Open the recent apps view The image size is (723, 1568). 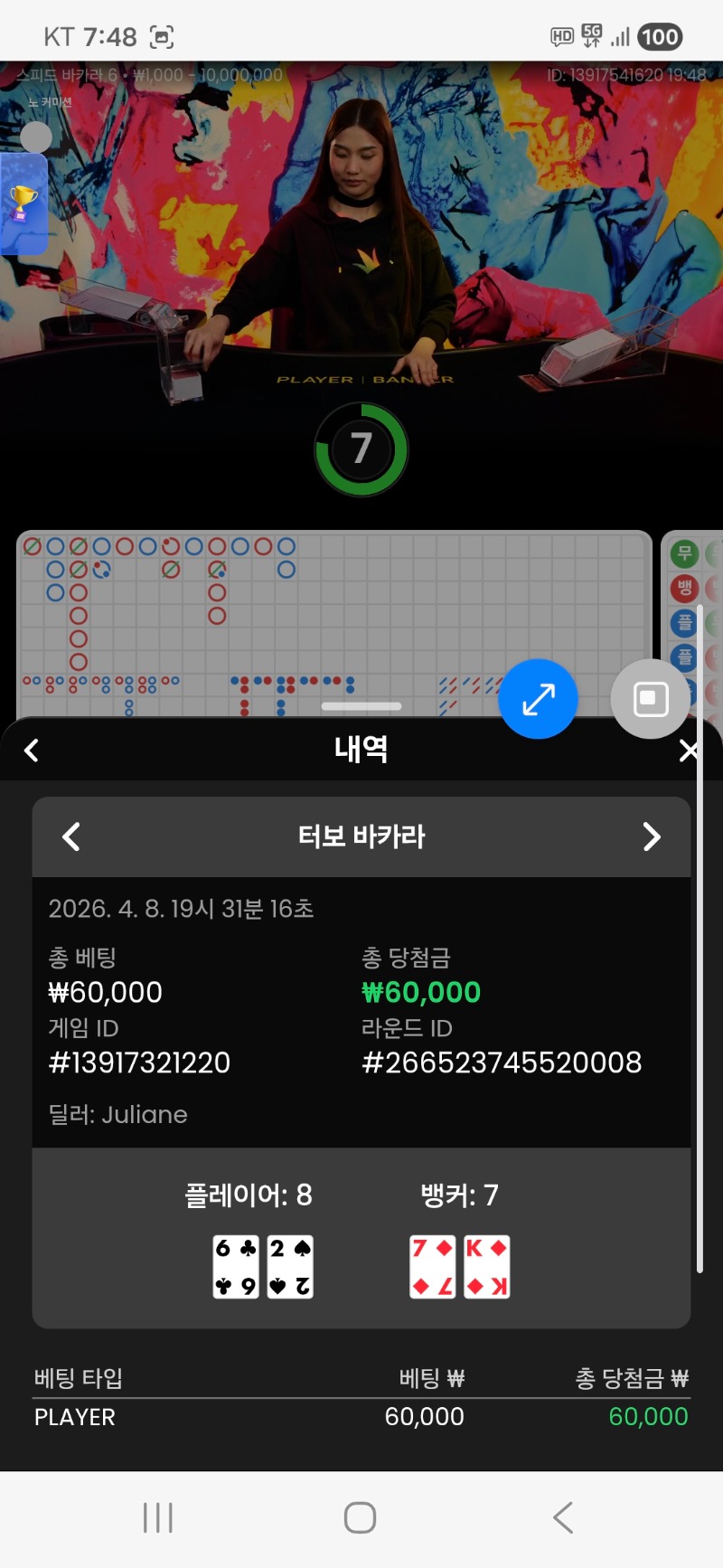click(158, 1517)
